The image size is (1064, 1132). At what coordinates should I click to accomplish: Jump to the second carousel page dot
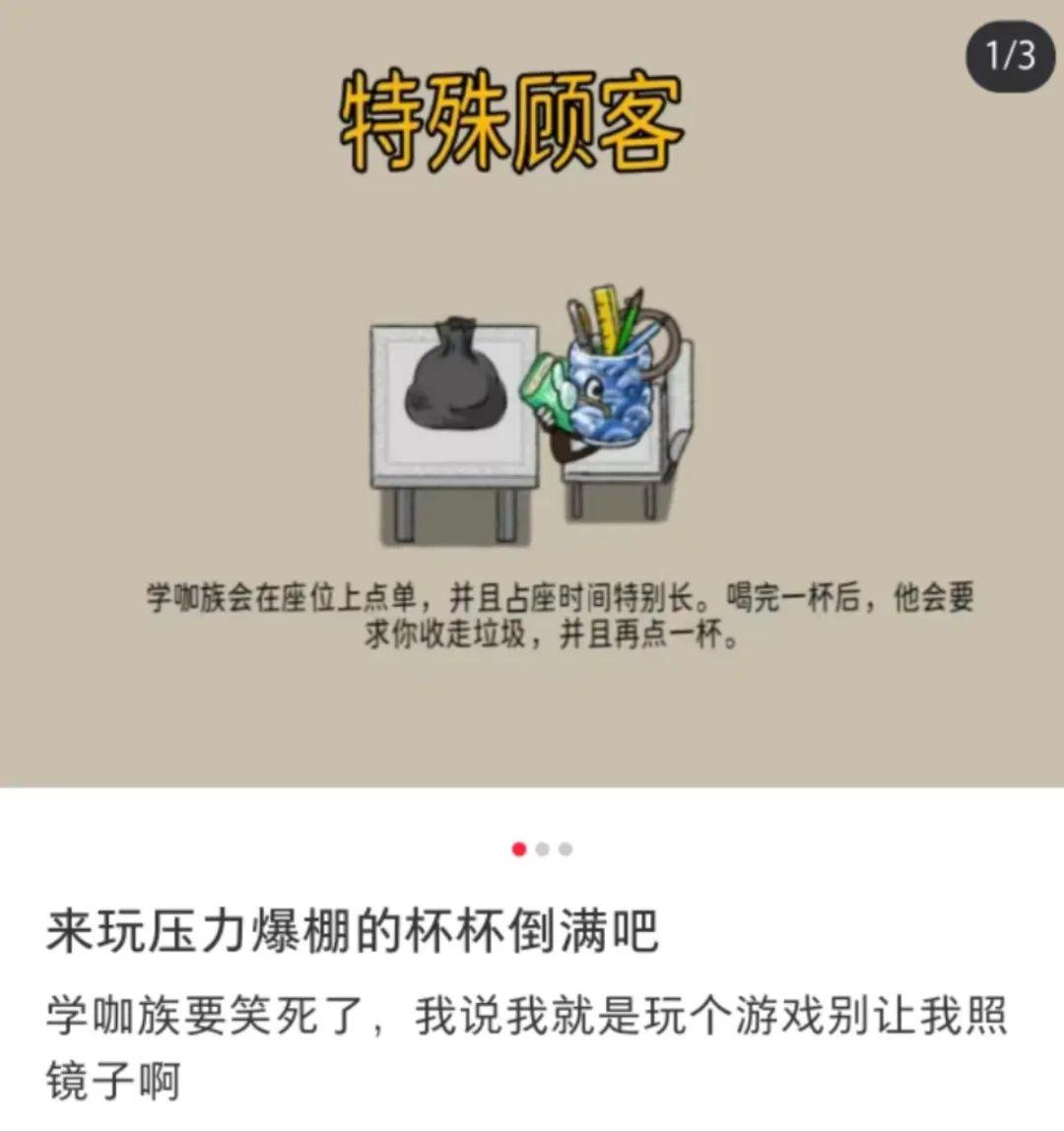(x=542, y=849)
